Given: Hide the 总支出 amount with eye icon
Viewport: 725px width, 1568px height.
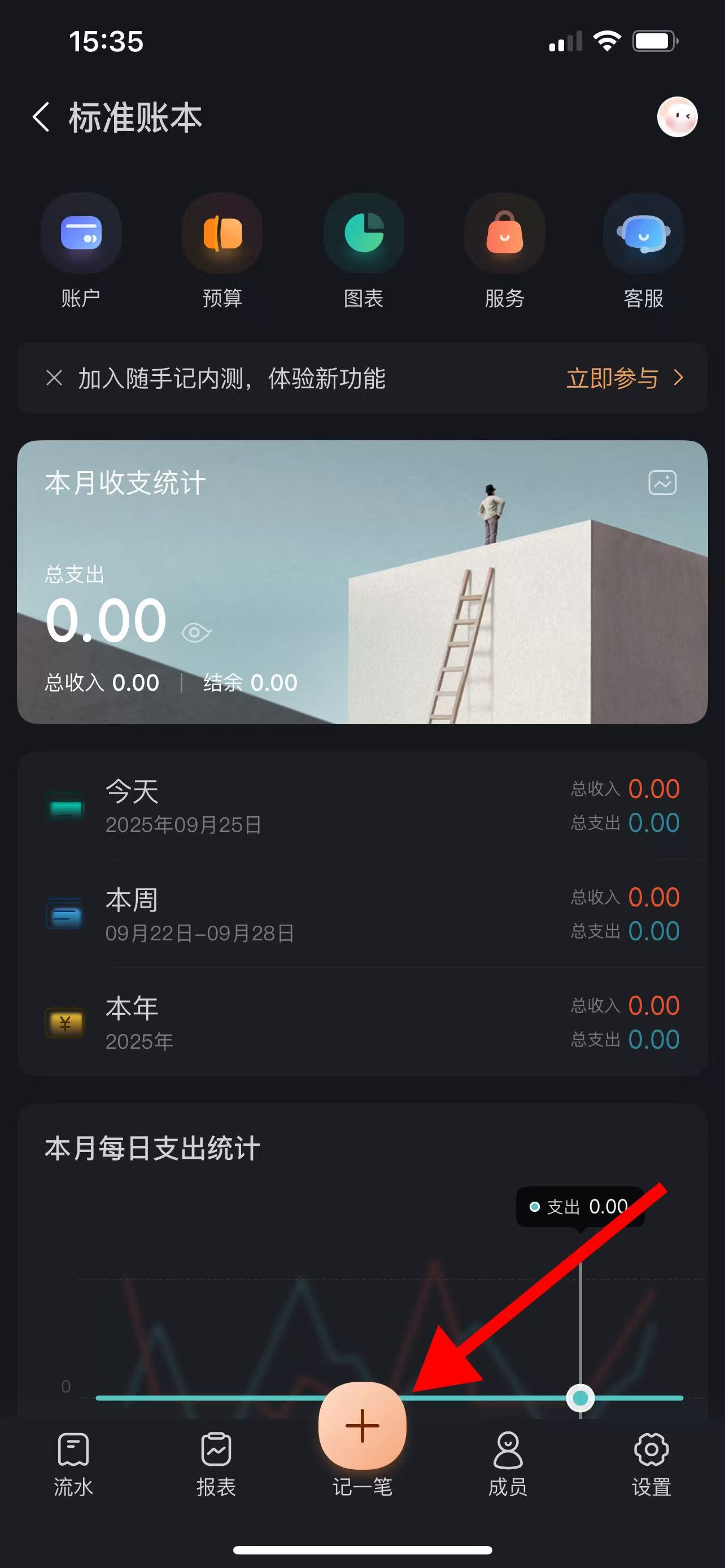Looking at the screenshot, I should (196, 632).
